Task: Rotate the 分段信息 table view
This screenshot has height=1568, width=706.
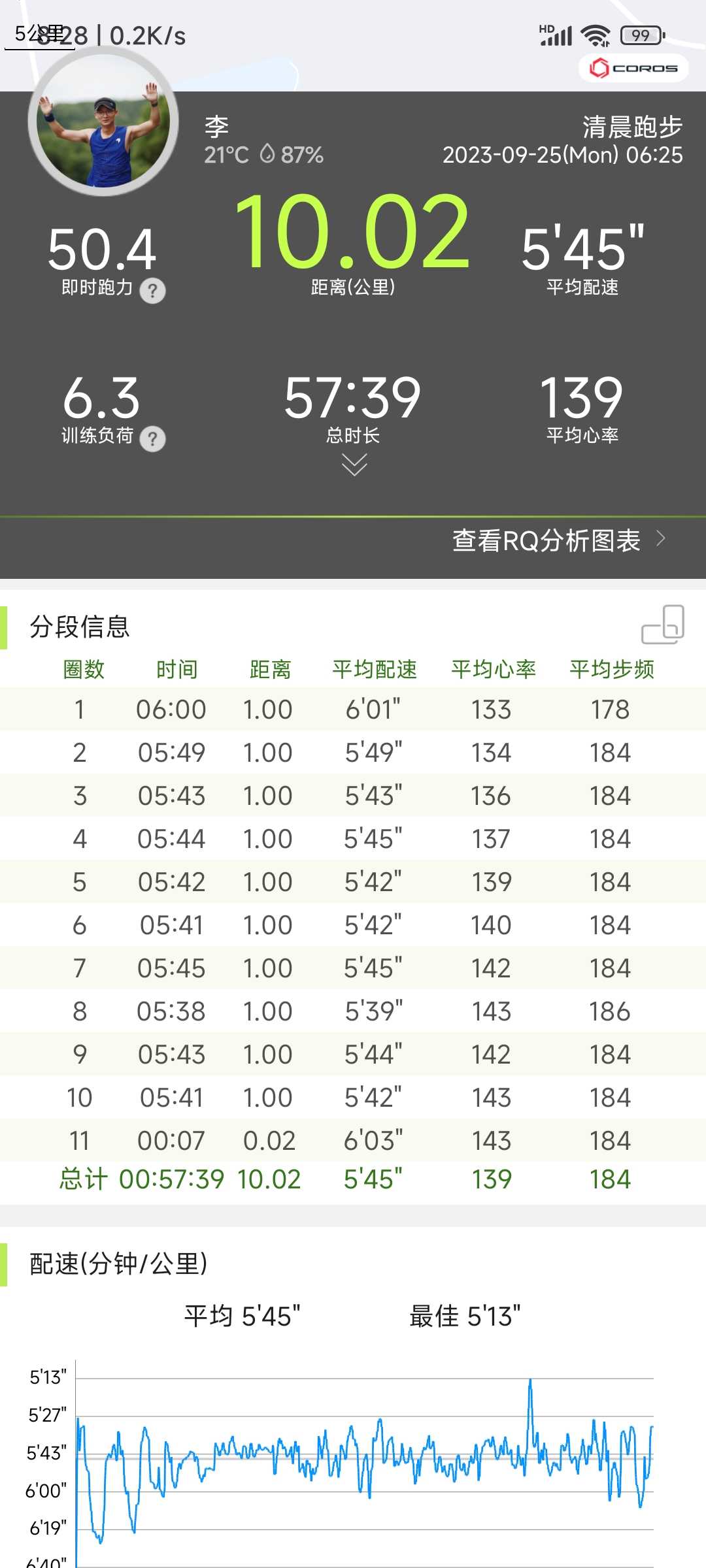Action: pos(663,625)
